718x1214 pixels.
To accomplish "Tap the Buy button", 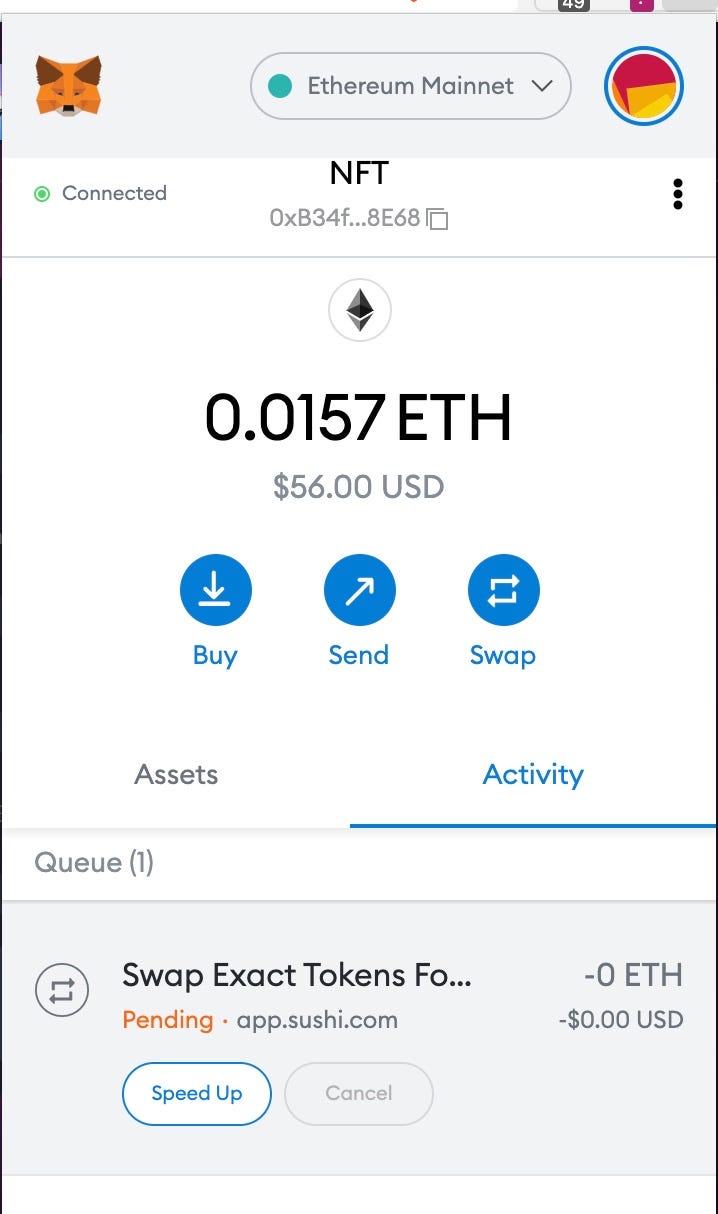I will (215, 590).
